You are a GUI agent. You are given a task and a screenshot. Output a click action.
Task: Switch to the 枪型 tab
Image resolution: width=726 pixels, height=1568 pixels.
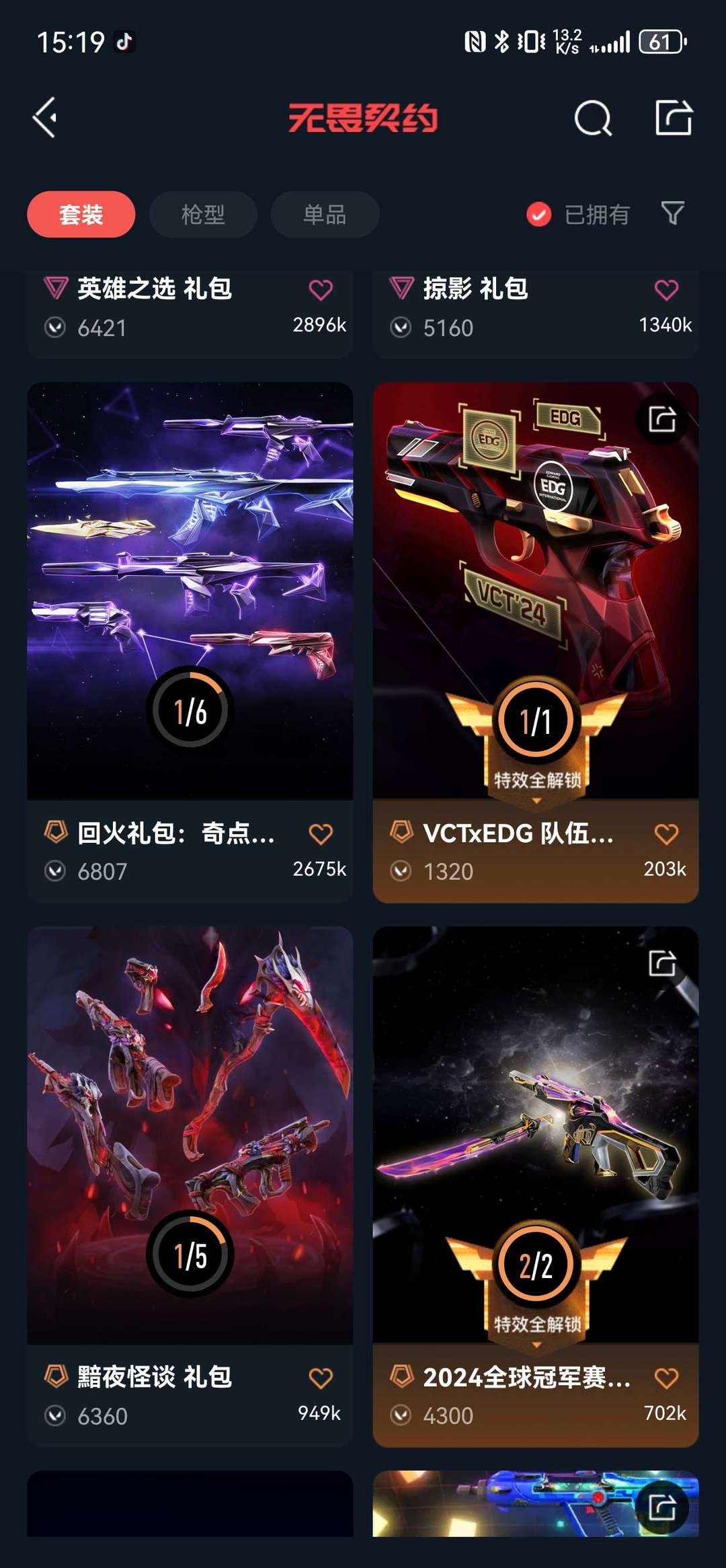[x=203, y=215]
